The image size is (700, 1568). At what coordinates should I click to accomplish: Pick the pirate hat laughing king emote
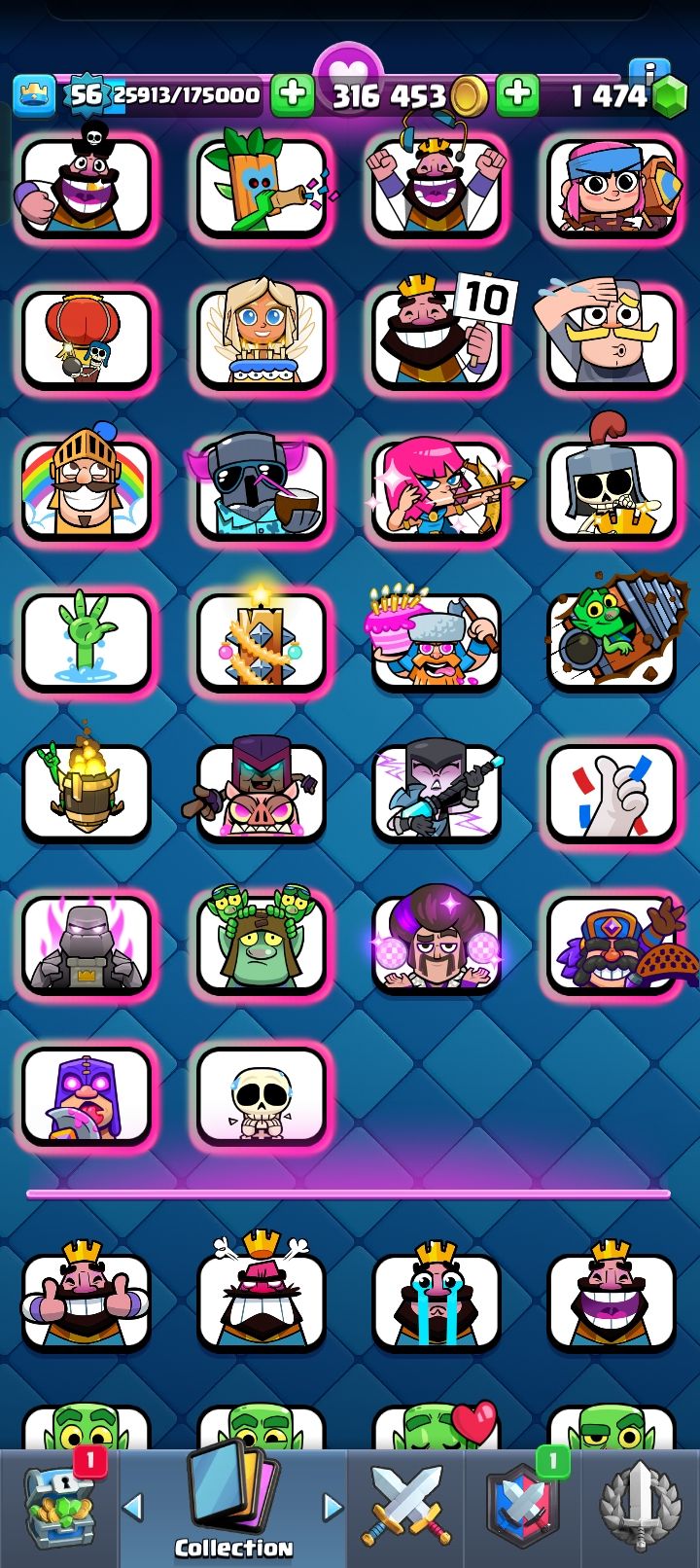pyautogui.click(x=86, y=185)
